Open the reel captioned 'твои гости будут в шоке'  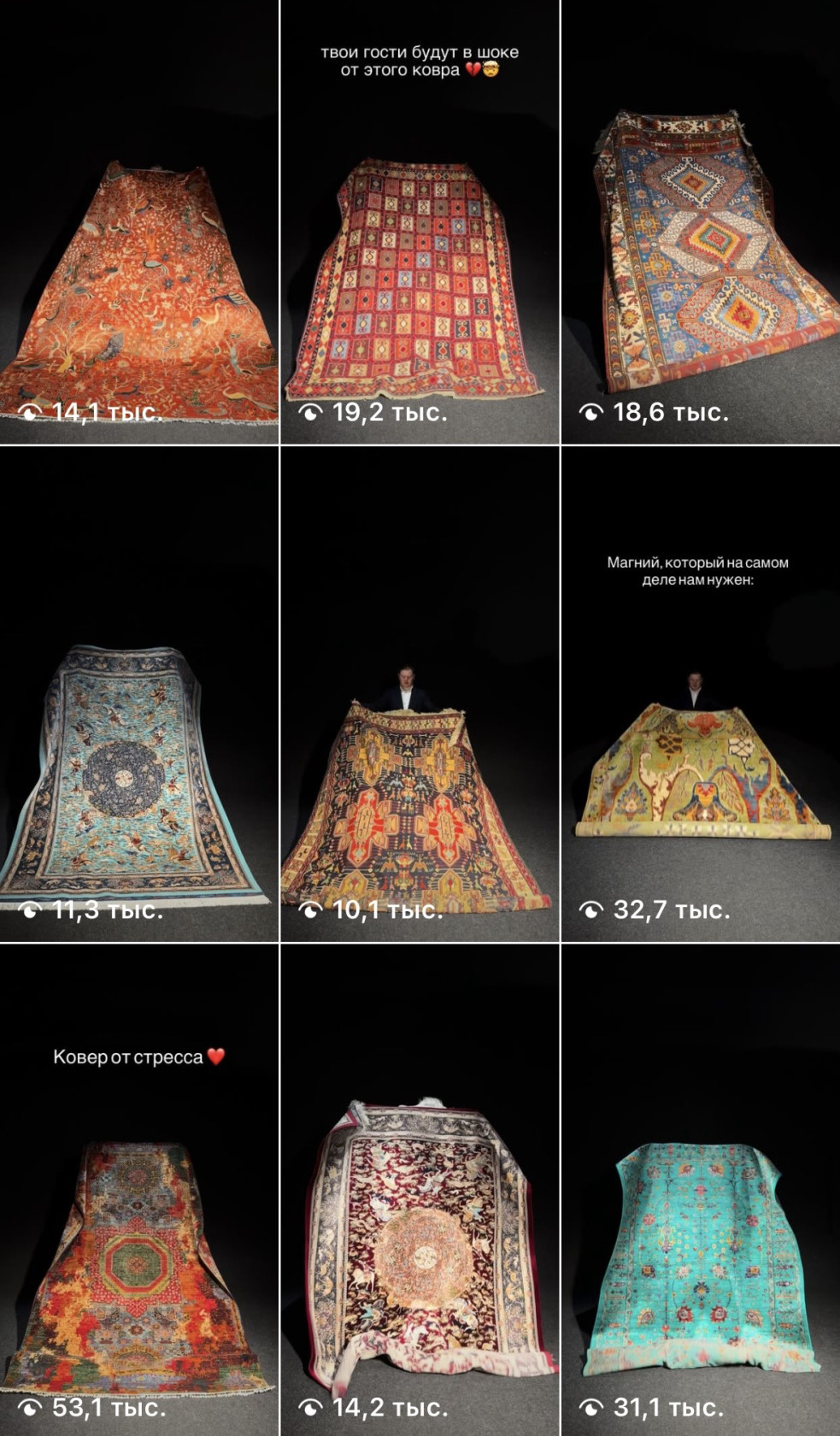(420, 222)
